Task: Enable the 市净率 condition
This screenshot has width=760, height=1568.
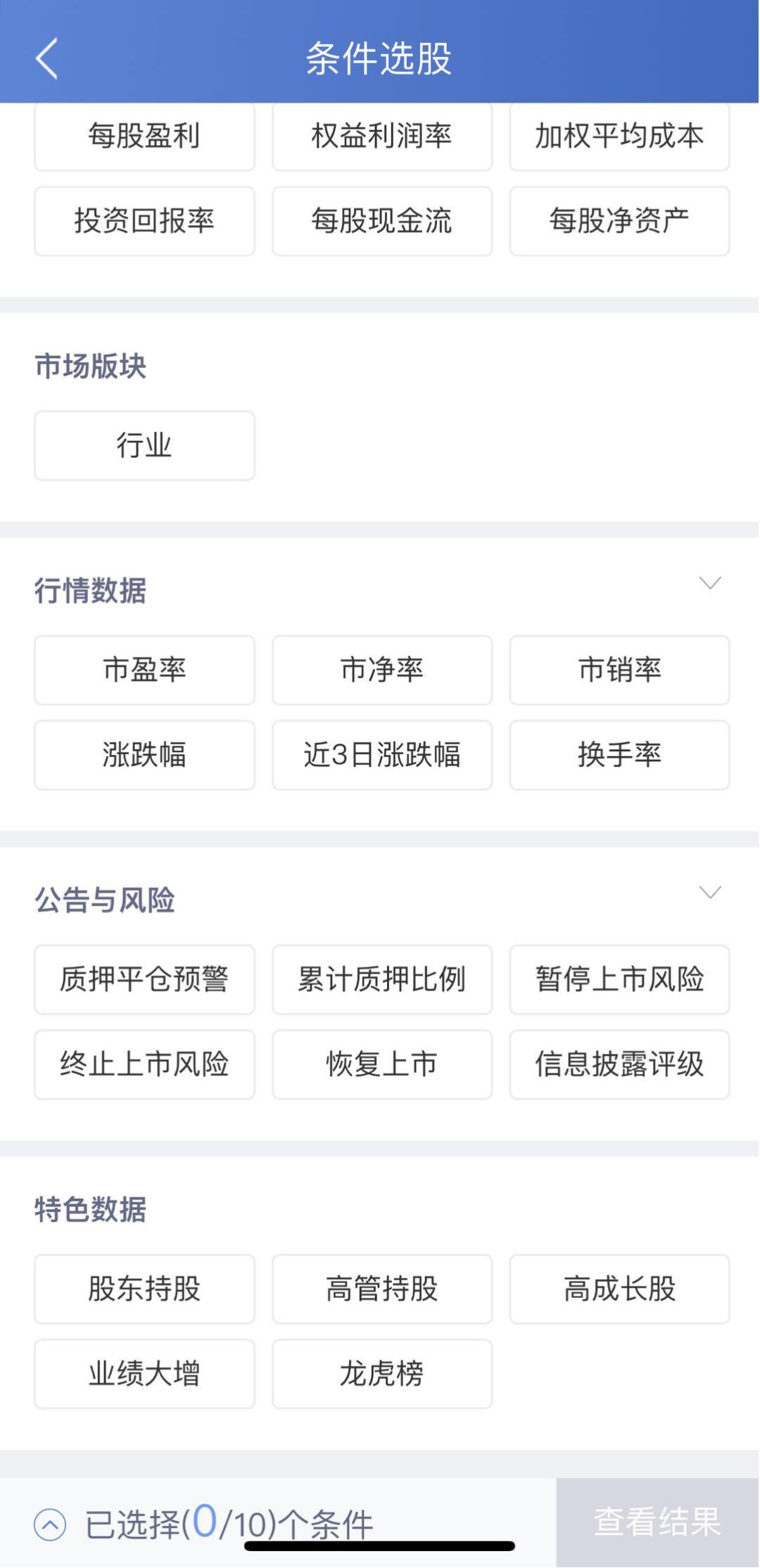Action: coord(381,670)
